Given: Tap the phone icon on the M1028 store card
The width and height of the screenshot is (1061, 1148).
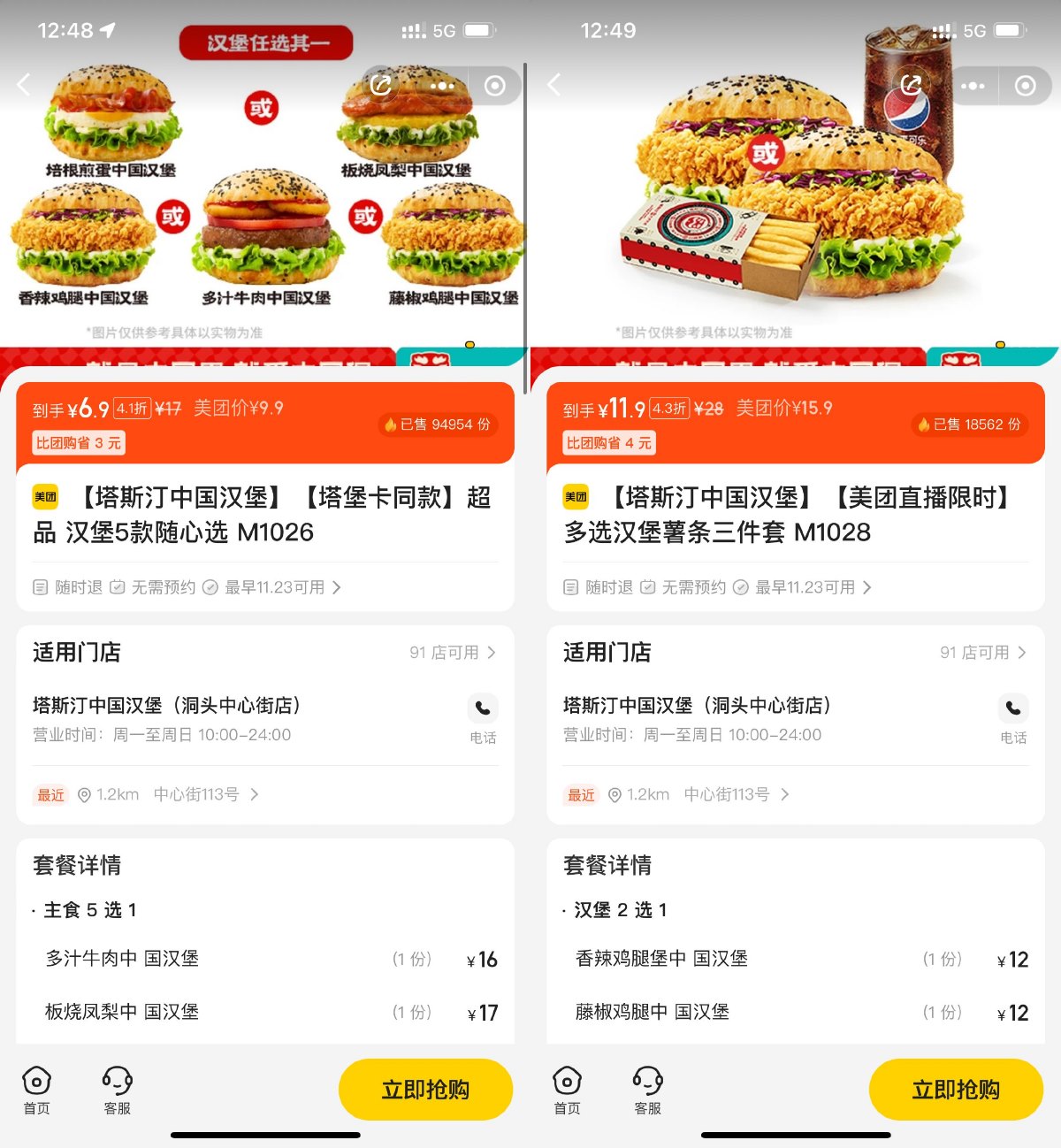Looking at the screenshot, I should coord(1013,708).
